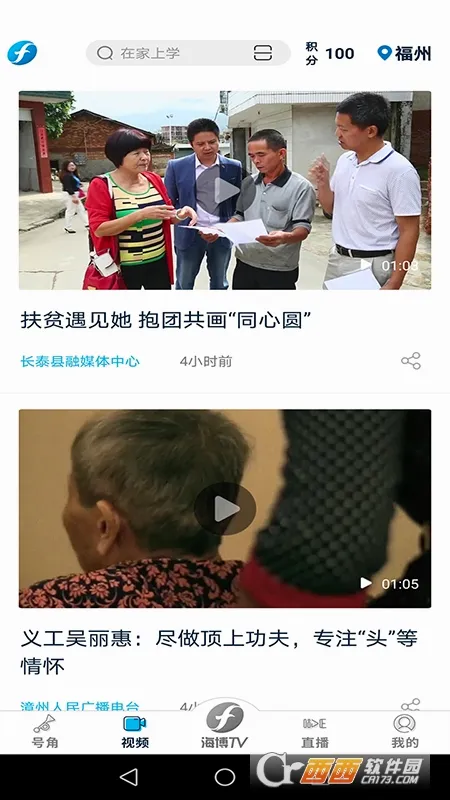Image resolution: width=450 pixels, height=800 pixels.
Task: Open the source 长泰县融媒体中心
Action: (80, 362)
